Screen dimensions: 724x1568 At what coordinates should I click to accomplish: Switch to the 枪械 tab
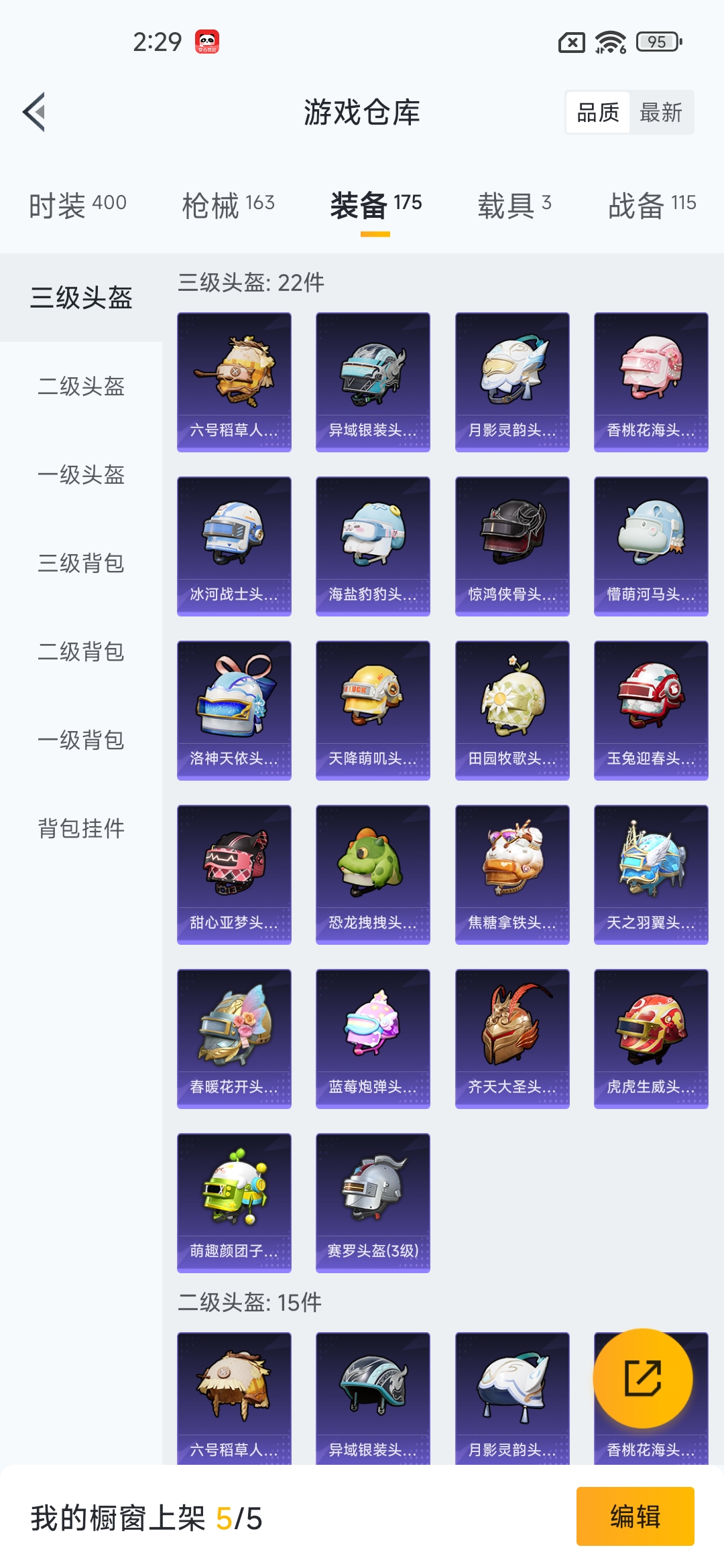click(228, 204)
